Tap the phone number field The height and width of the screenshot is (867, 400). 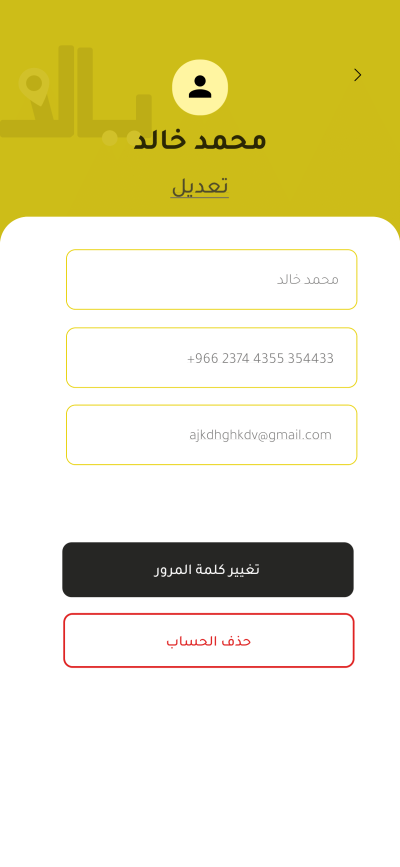(x=211, y=357)
